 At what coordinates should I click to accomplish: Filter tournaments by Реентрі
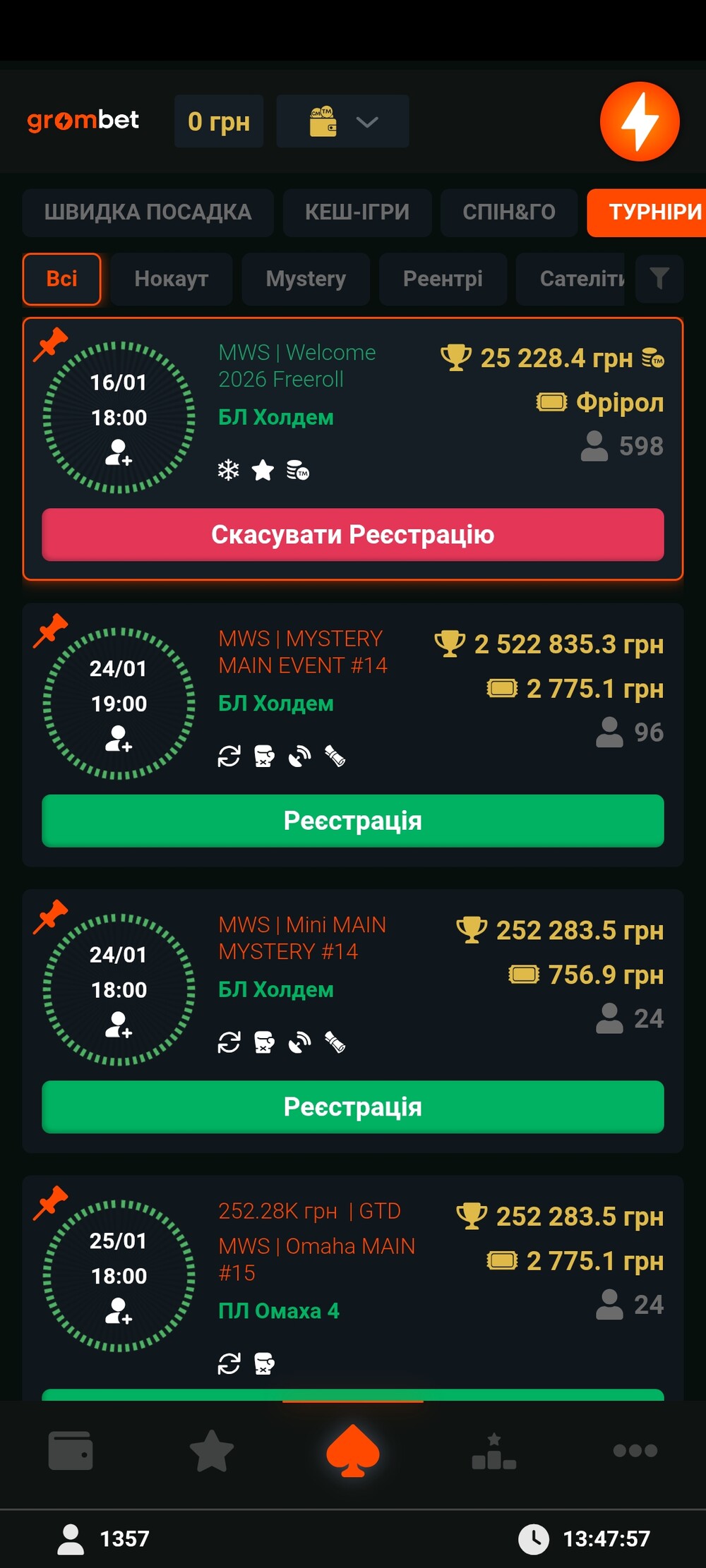(443, 279)
